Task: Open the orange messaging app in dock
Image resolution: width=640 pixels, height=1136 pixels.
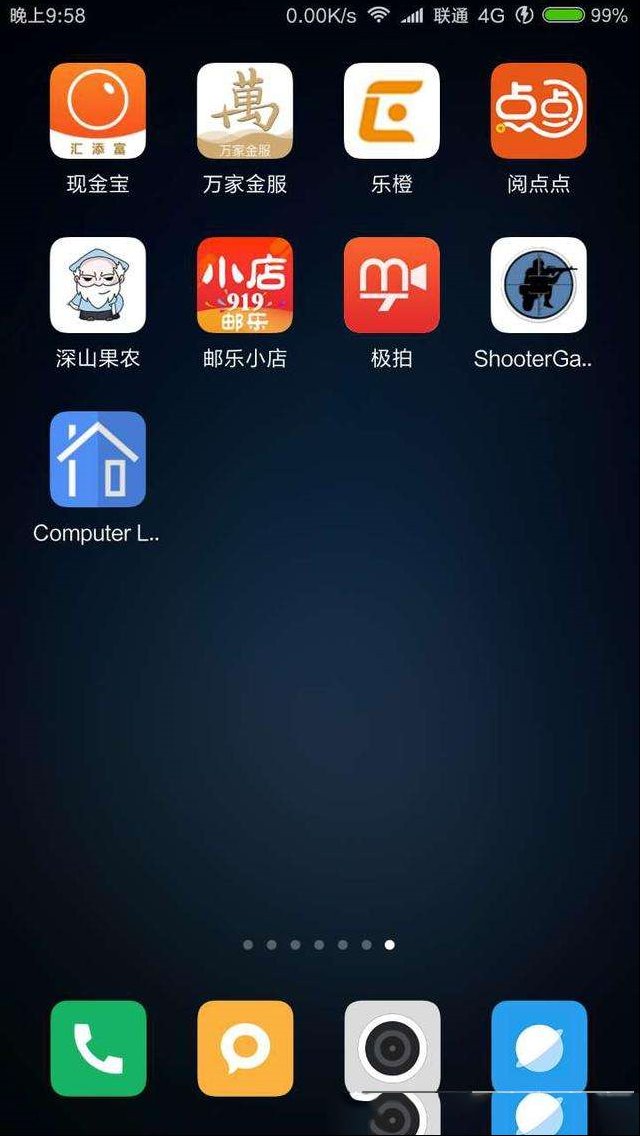Action: (245, 1048)
